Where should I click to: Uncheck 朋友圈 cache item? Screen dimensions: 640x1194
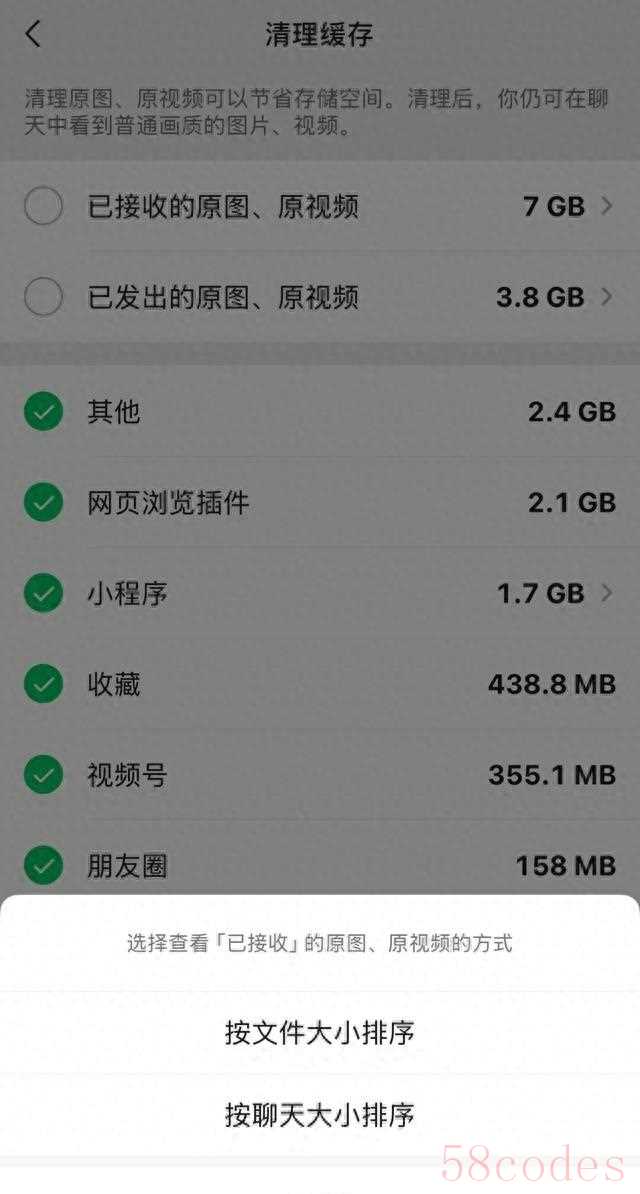[43, 865]
